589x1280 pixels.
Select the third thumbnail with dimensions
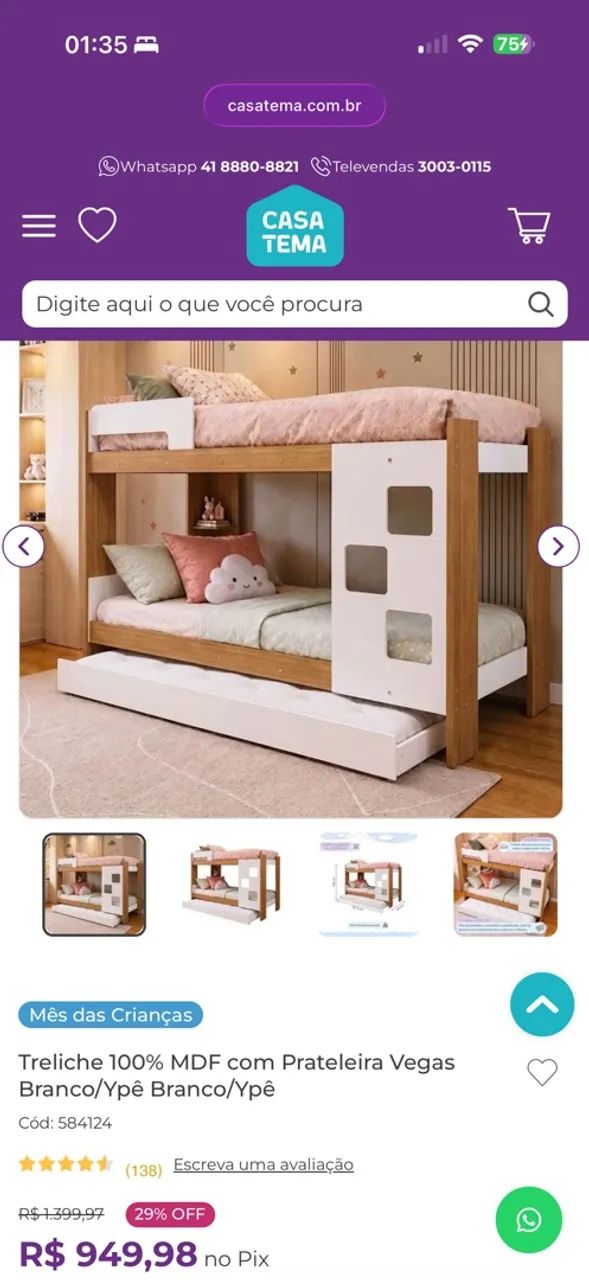[x=369, y=885]
